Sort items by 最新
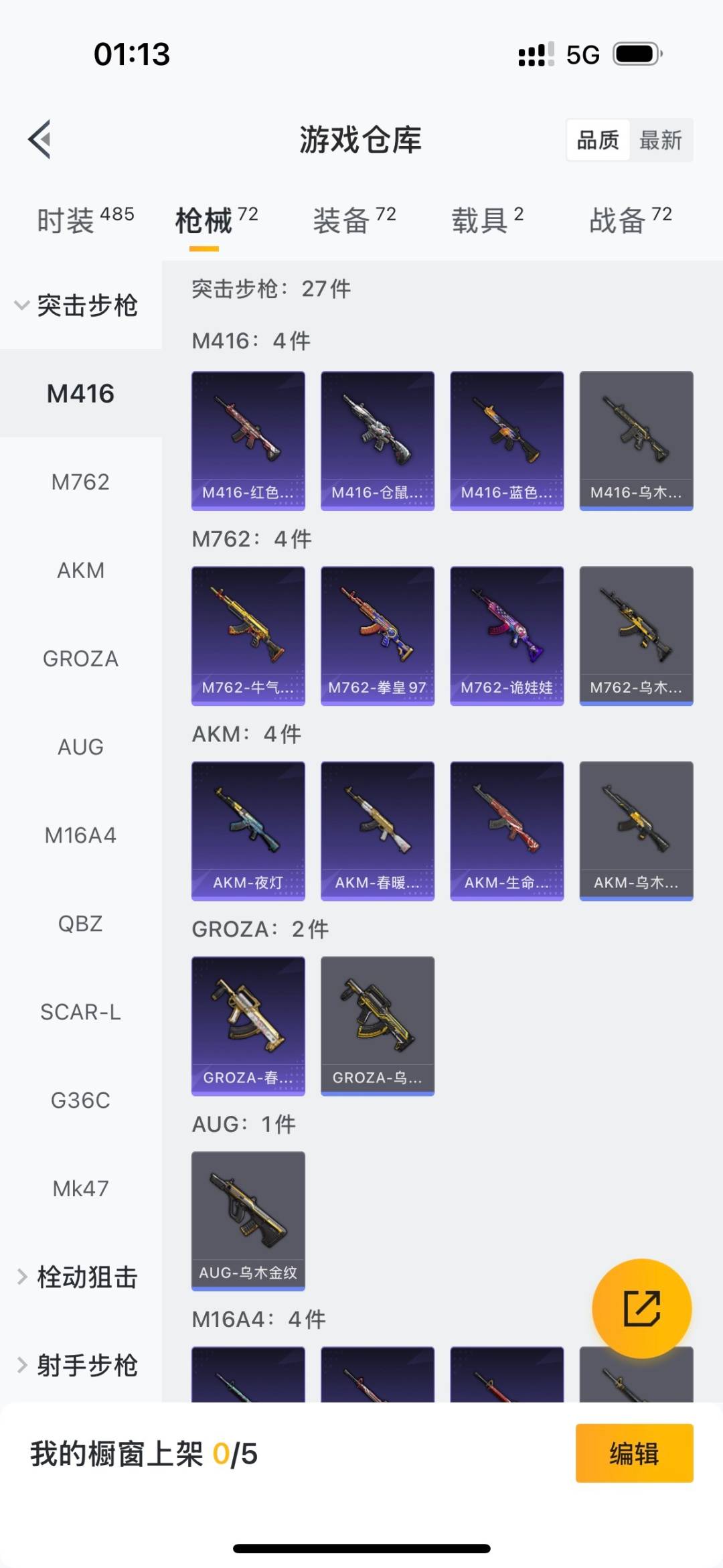 point(660,140)
